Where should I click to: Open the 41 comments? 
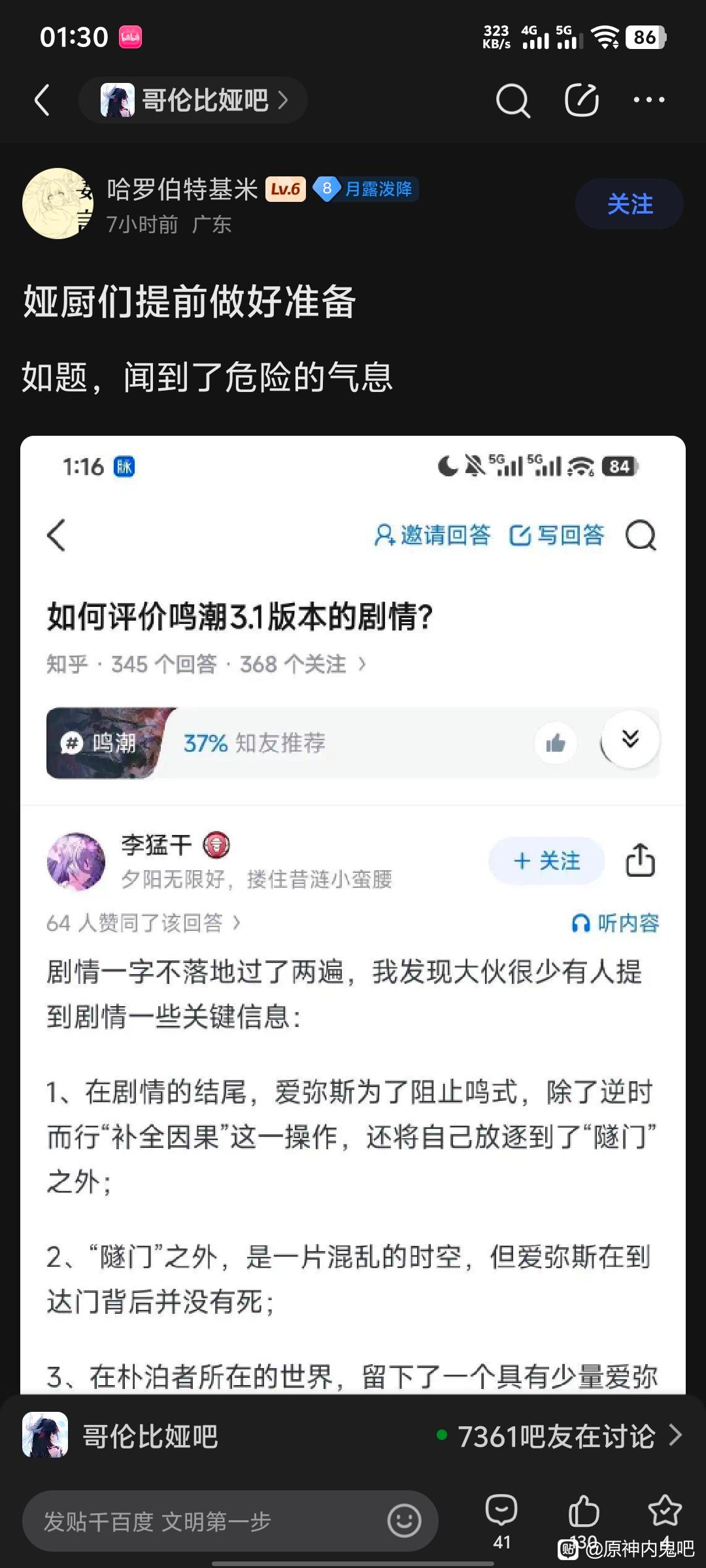pos(501,1520)
